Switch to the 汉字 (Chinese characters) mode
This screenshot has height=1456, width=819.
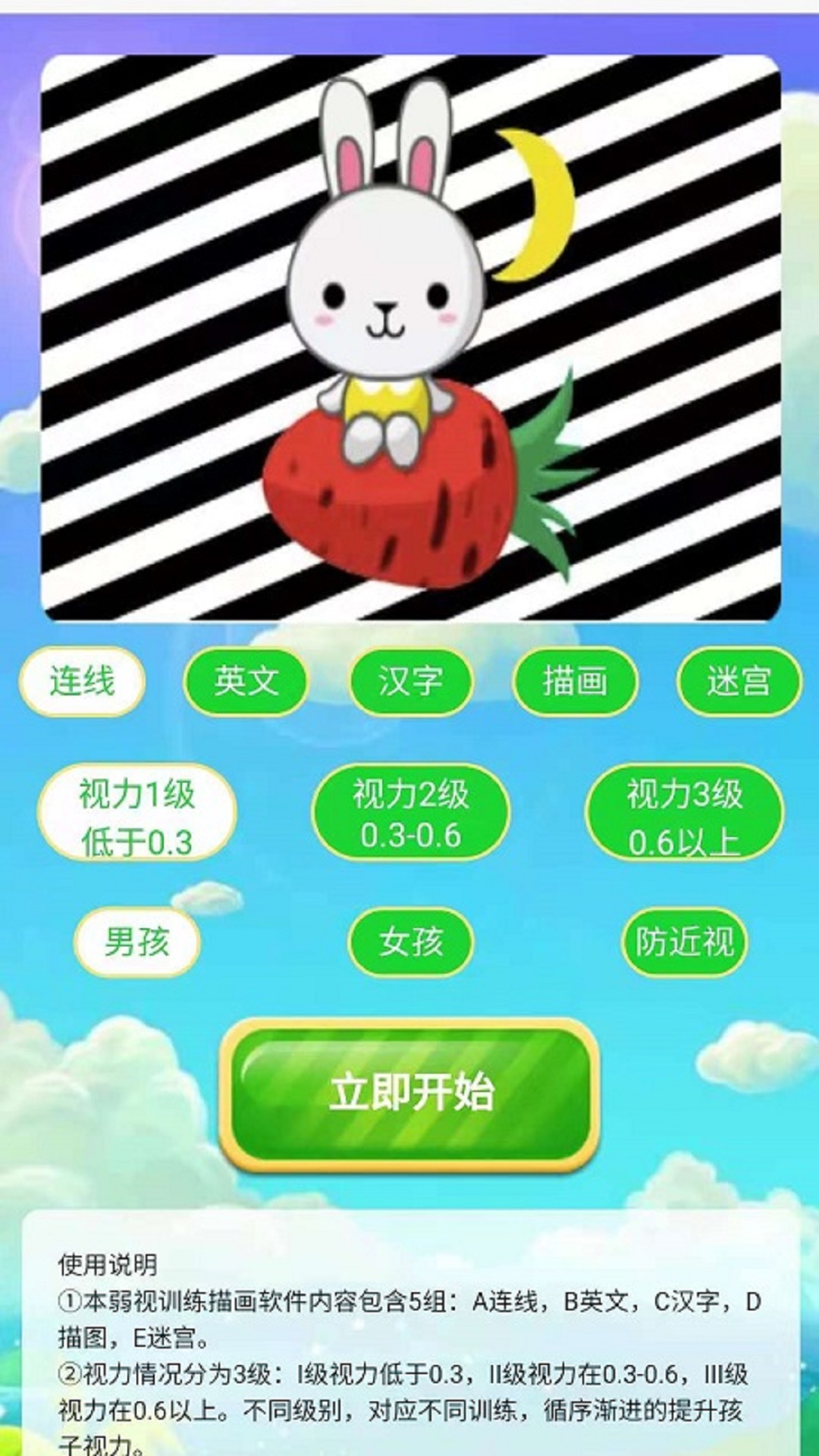tap(410, 680)
